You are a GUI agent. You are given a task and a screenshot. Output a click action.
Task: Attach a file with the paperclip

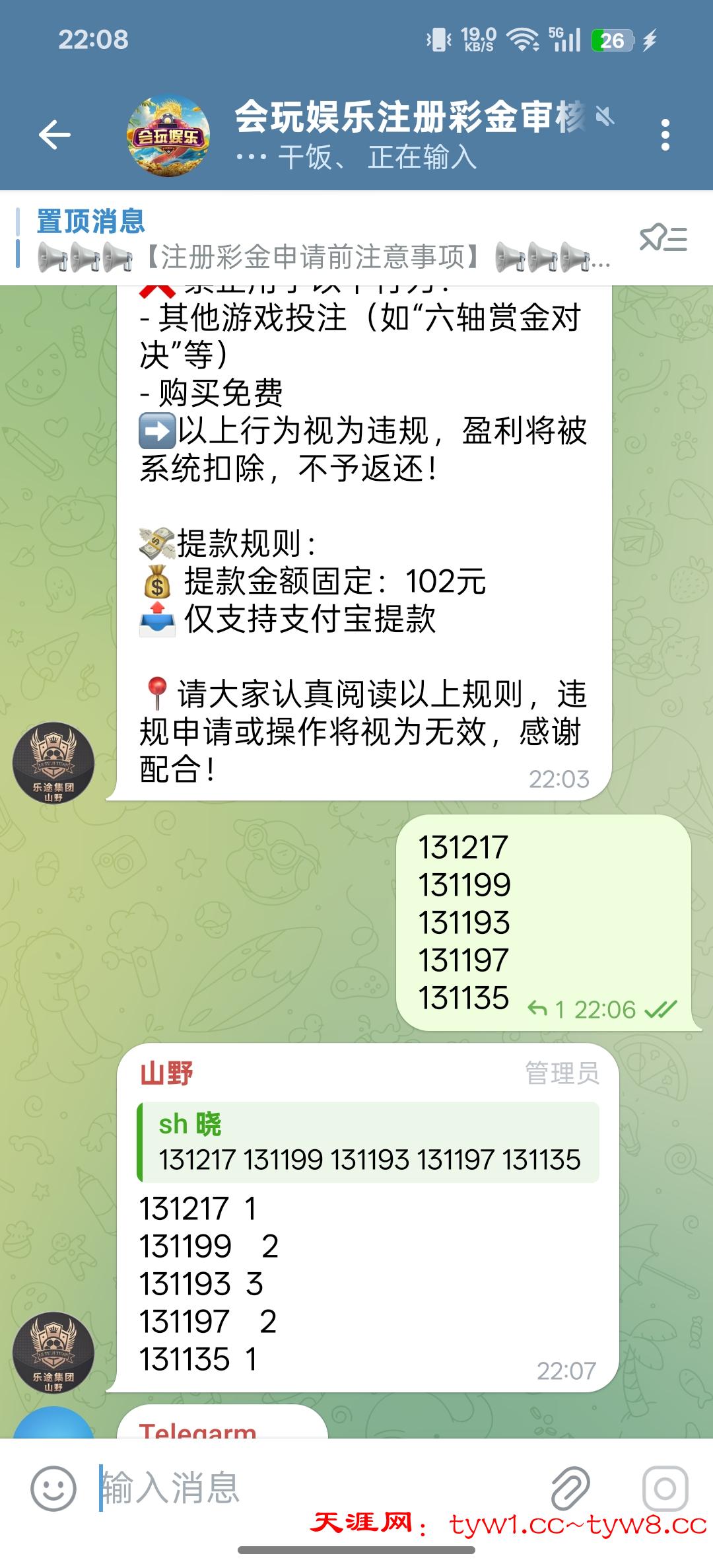coord(570,1487)
